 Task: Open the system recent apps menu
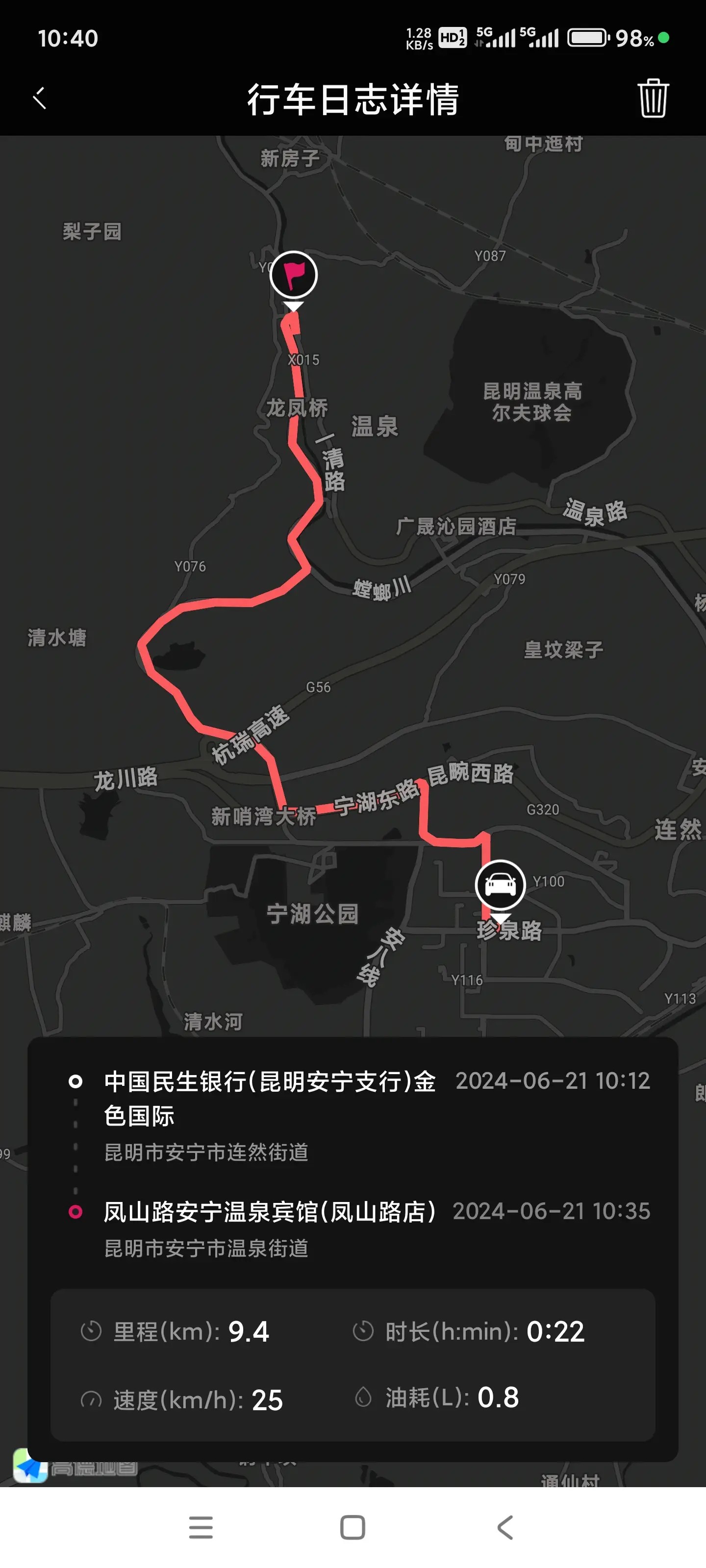[201, 1527]
